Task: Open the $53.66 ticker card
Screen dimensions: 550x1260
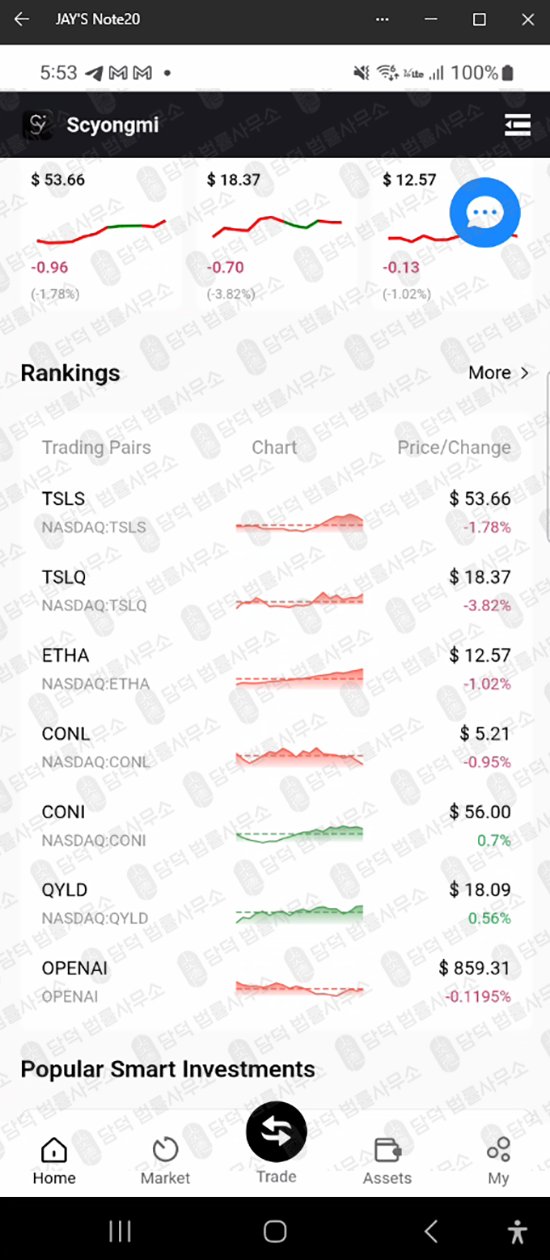Action: (x=99, y=236)
